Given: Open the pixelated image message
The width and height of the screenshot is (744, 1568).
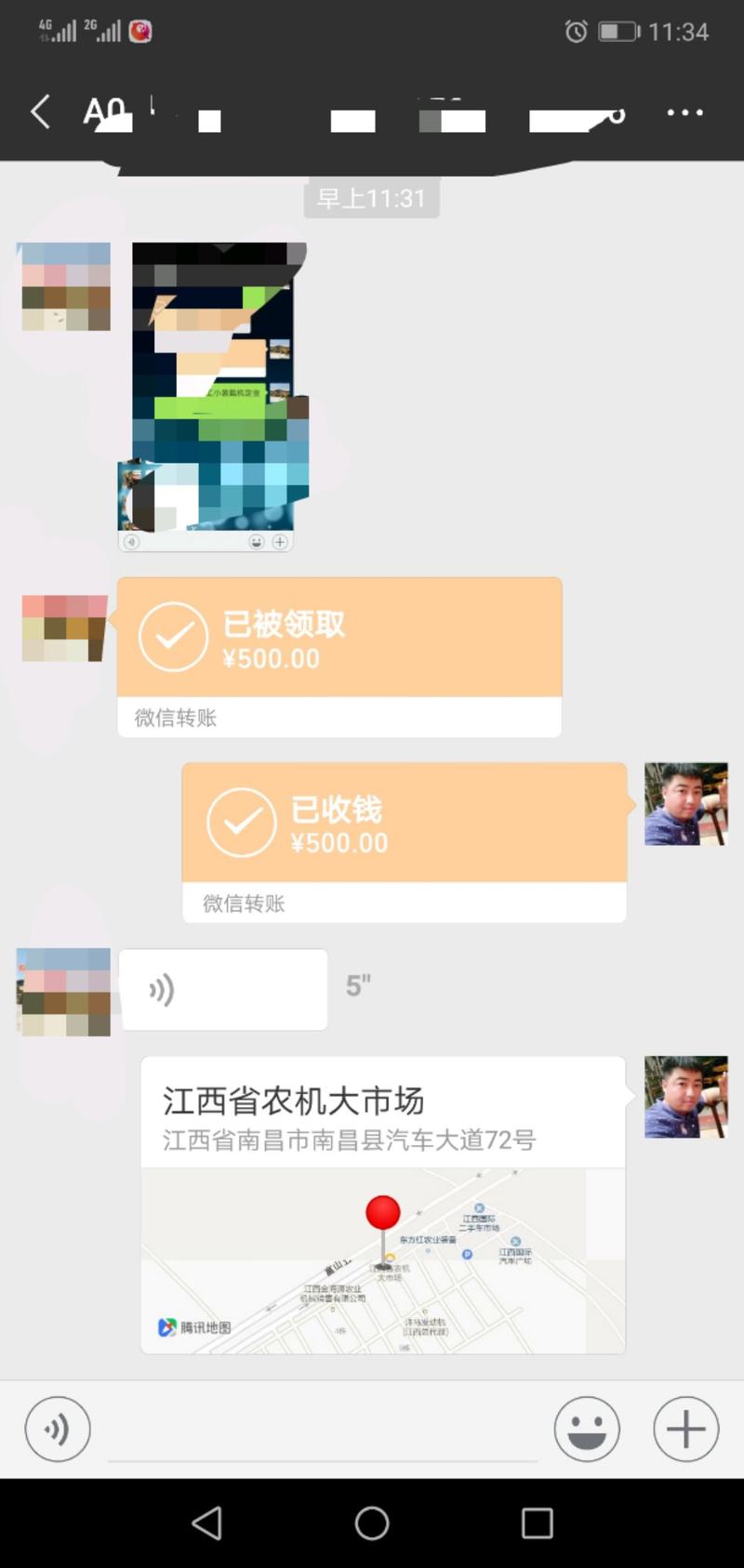Looking at the screenshot, I should (x=214, y=395).
